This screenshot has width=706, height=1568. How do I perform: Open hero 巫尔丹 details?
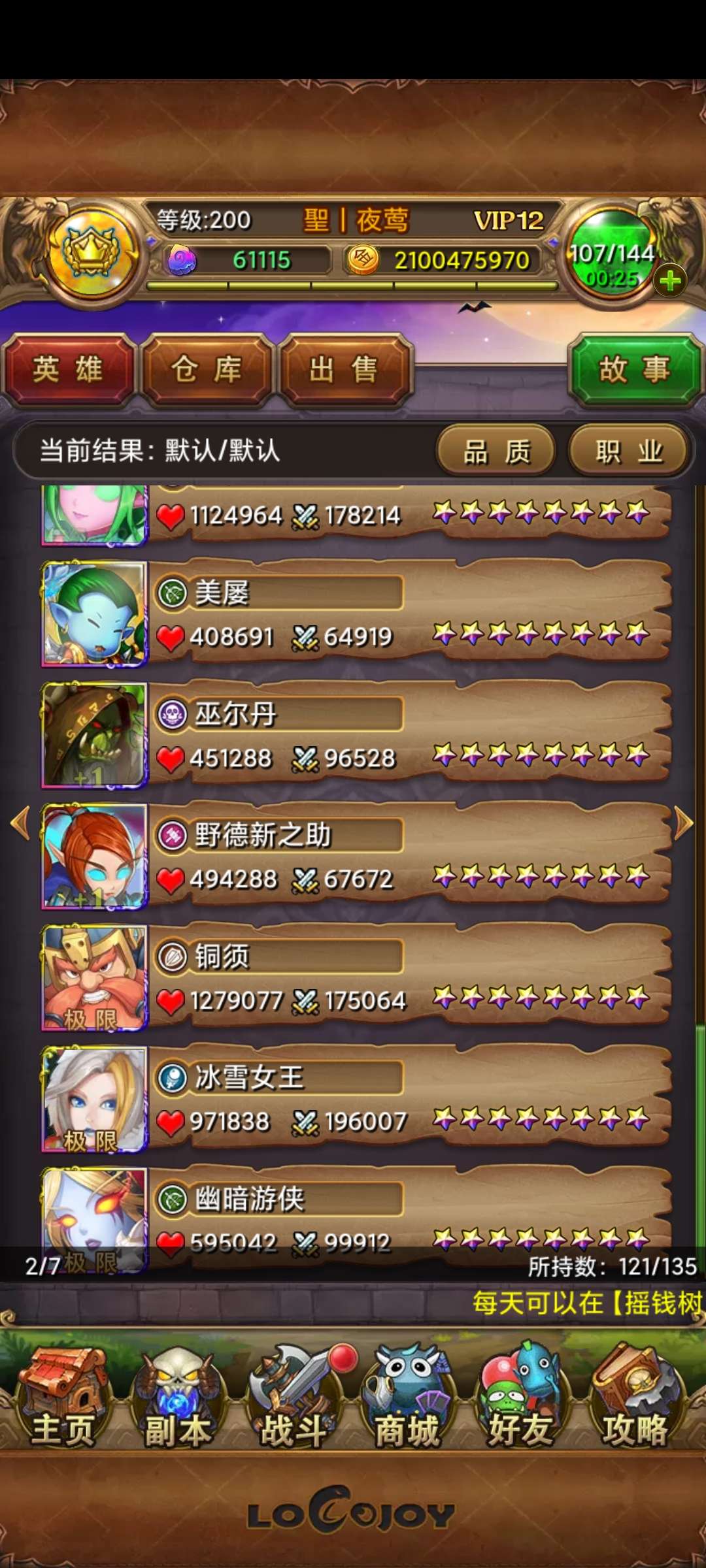pos(353,735)
